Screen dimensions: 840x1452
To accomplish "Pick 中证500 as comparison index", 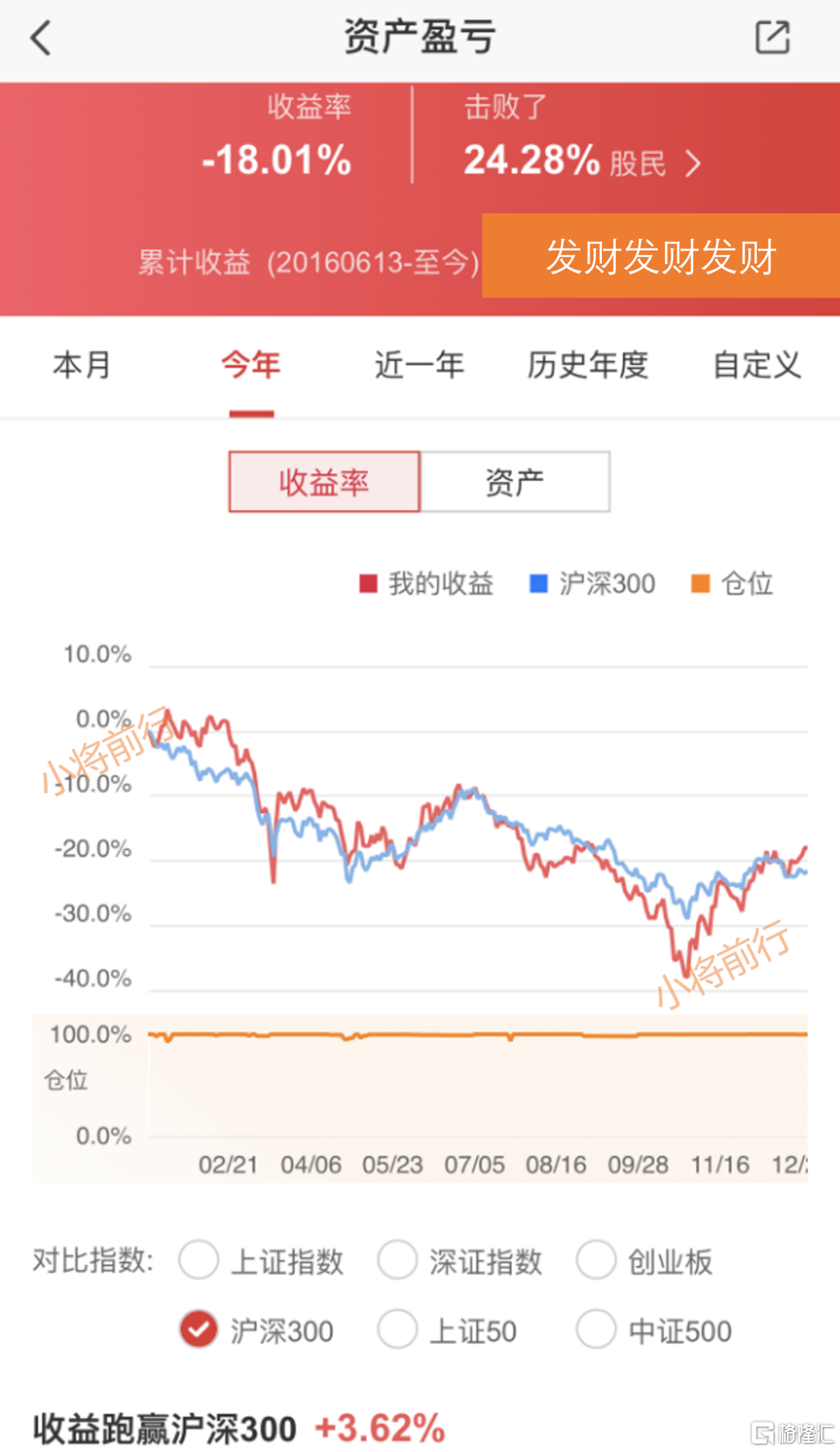I will [x=654, y=1330].
